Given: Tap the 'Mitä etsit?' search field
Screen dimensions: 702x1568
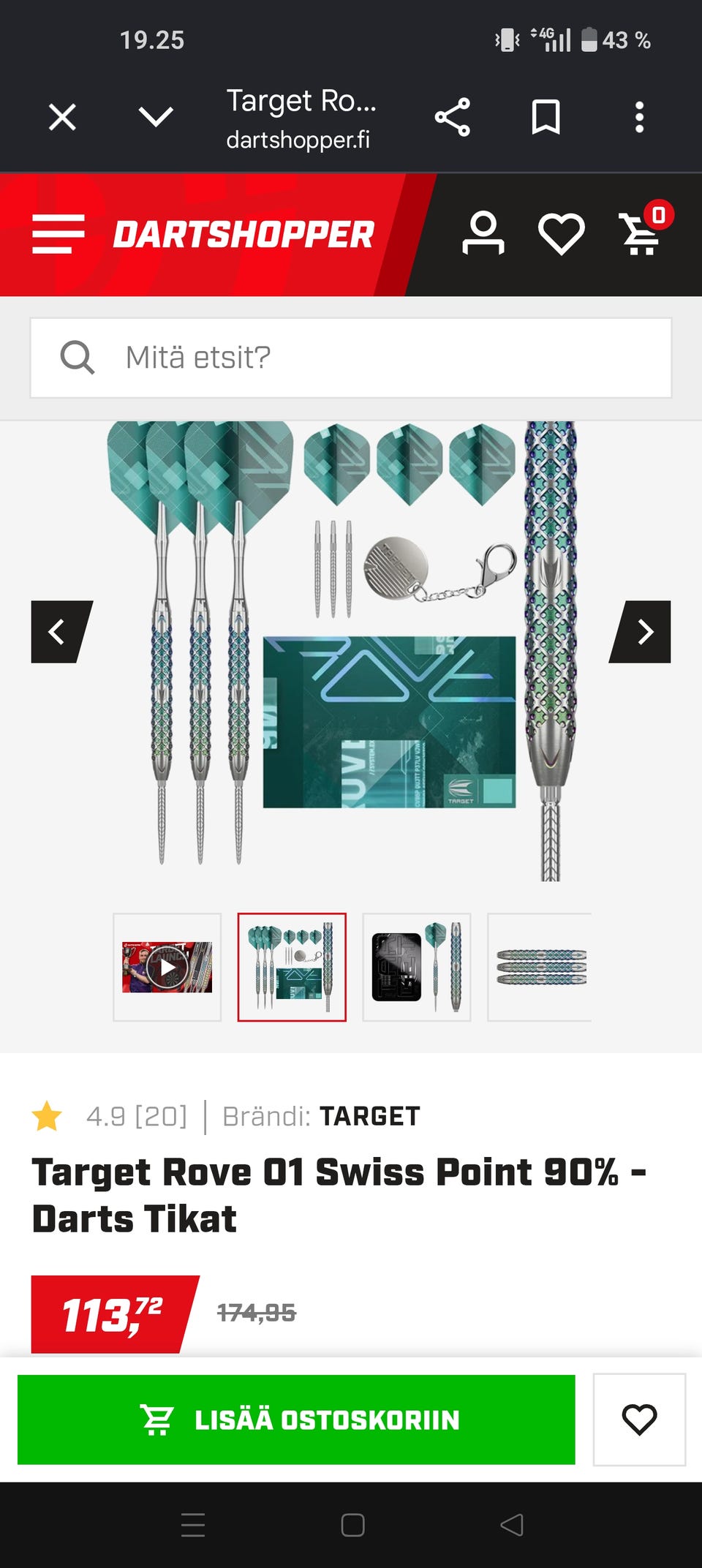Looking at the screenshot, I should (351, 358).
